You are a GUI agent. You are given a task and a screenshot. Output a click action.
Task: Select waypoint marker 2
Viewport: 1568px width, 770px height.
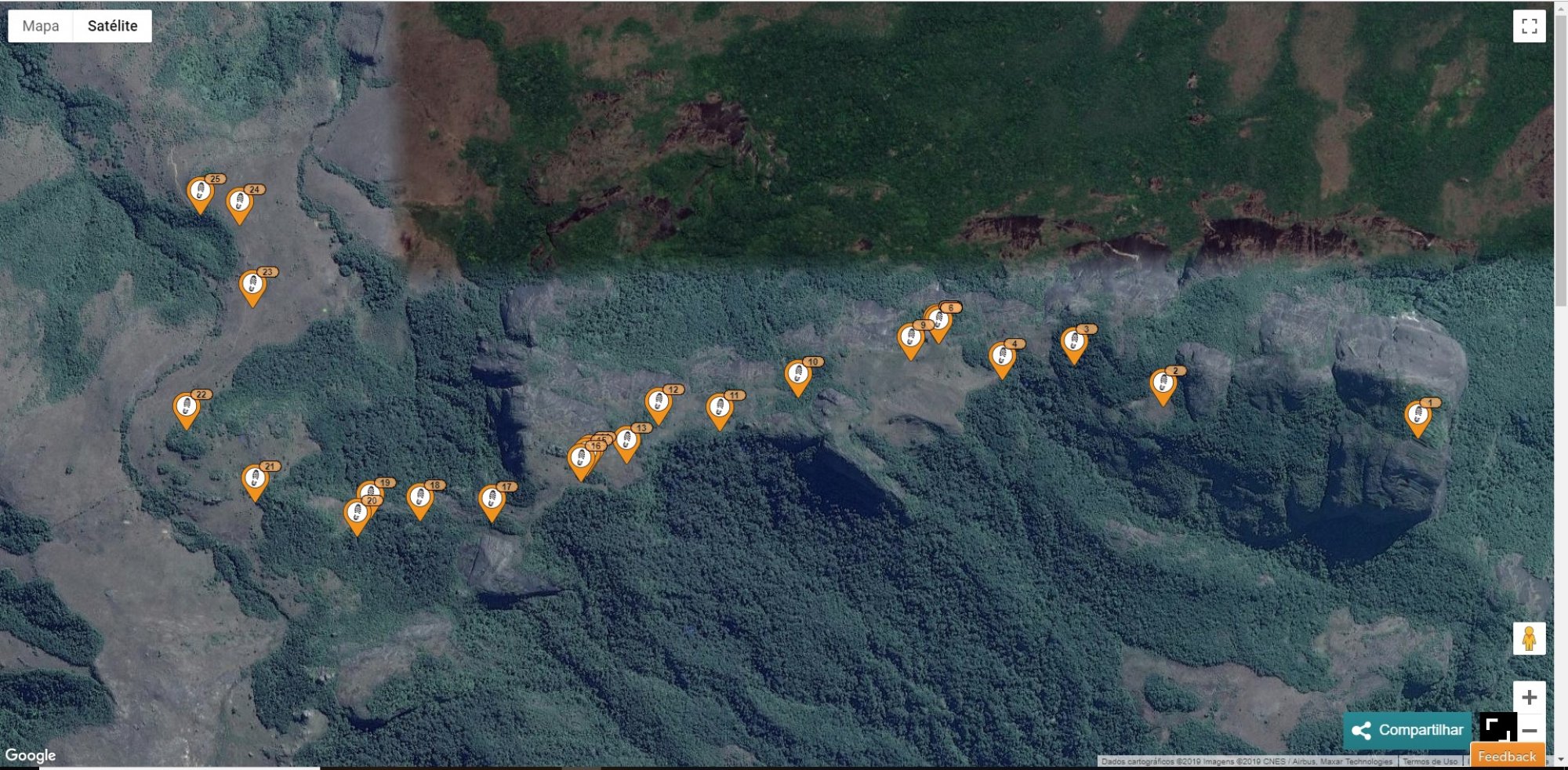[x=1163, y=385]
